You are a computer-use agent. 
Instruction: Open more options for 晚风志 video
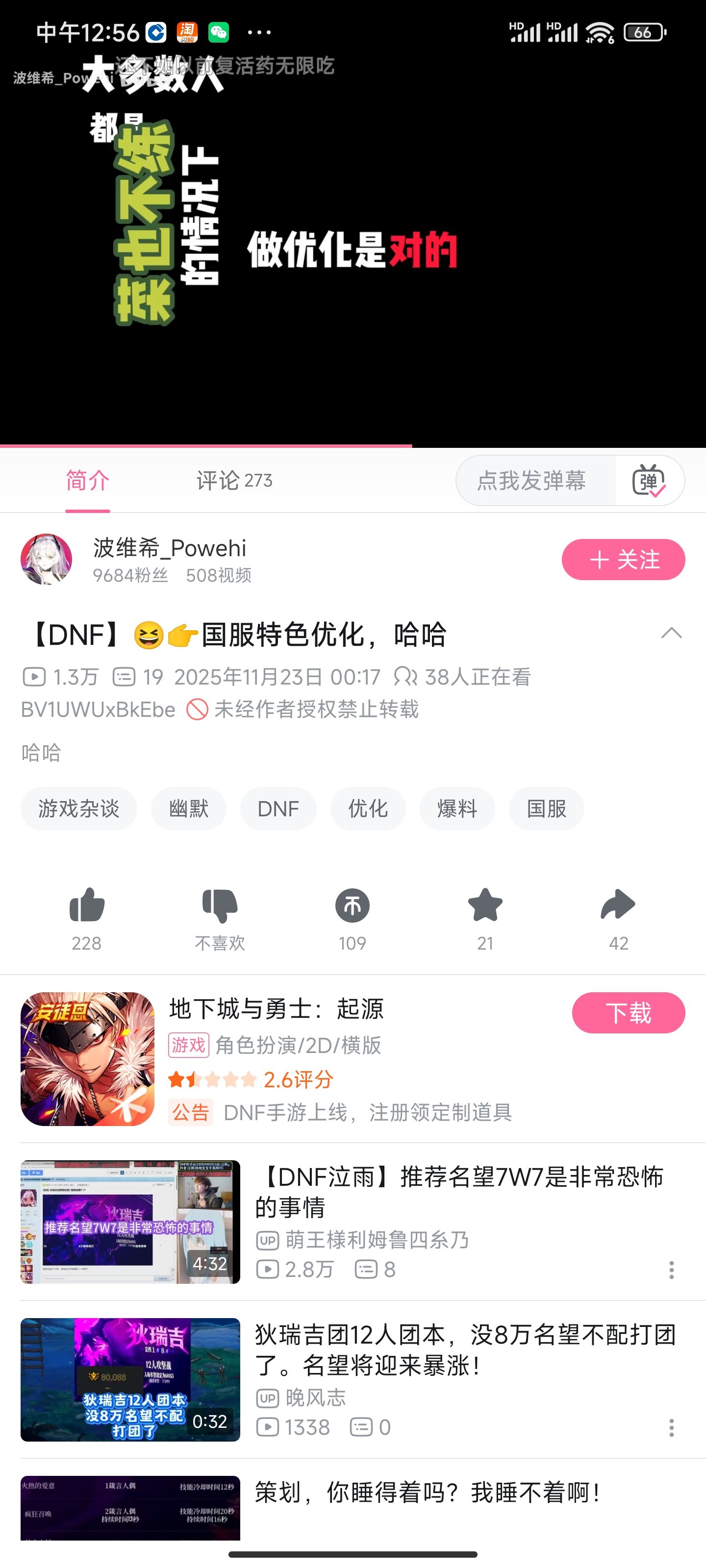(671, 1427)
